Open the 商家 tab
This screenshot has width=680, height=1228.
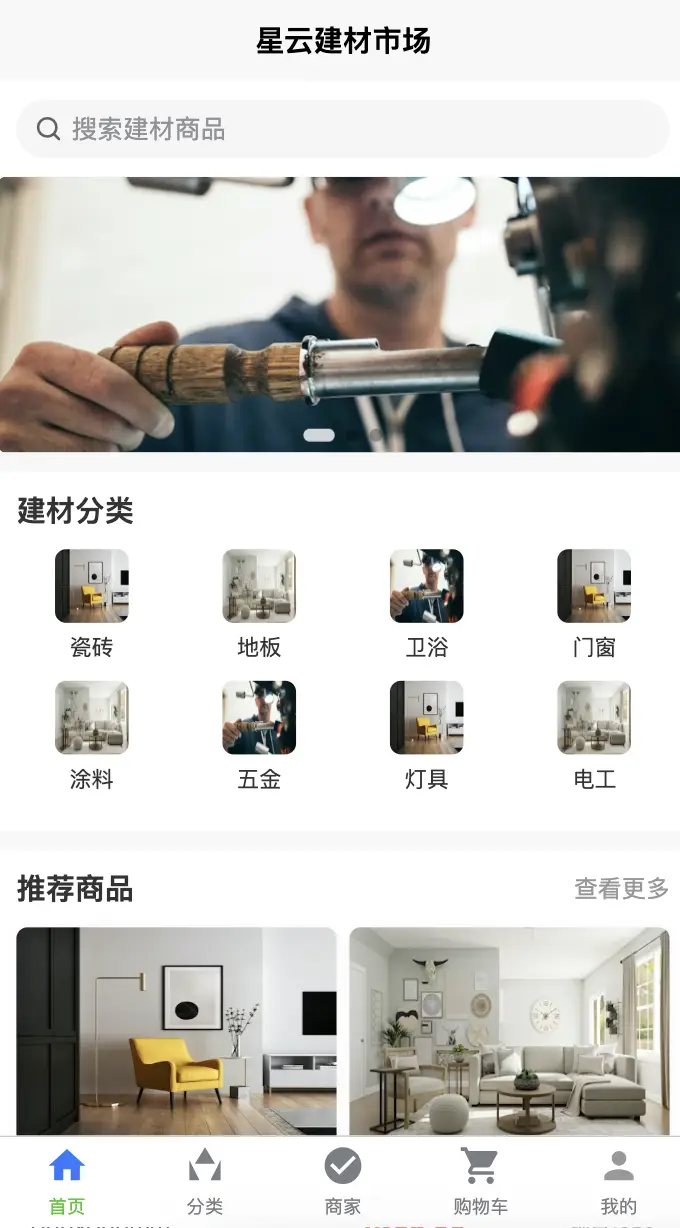342,1182
